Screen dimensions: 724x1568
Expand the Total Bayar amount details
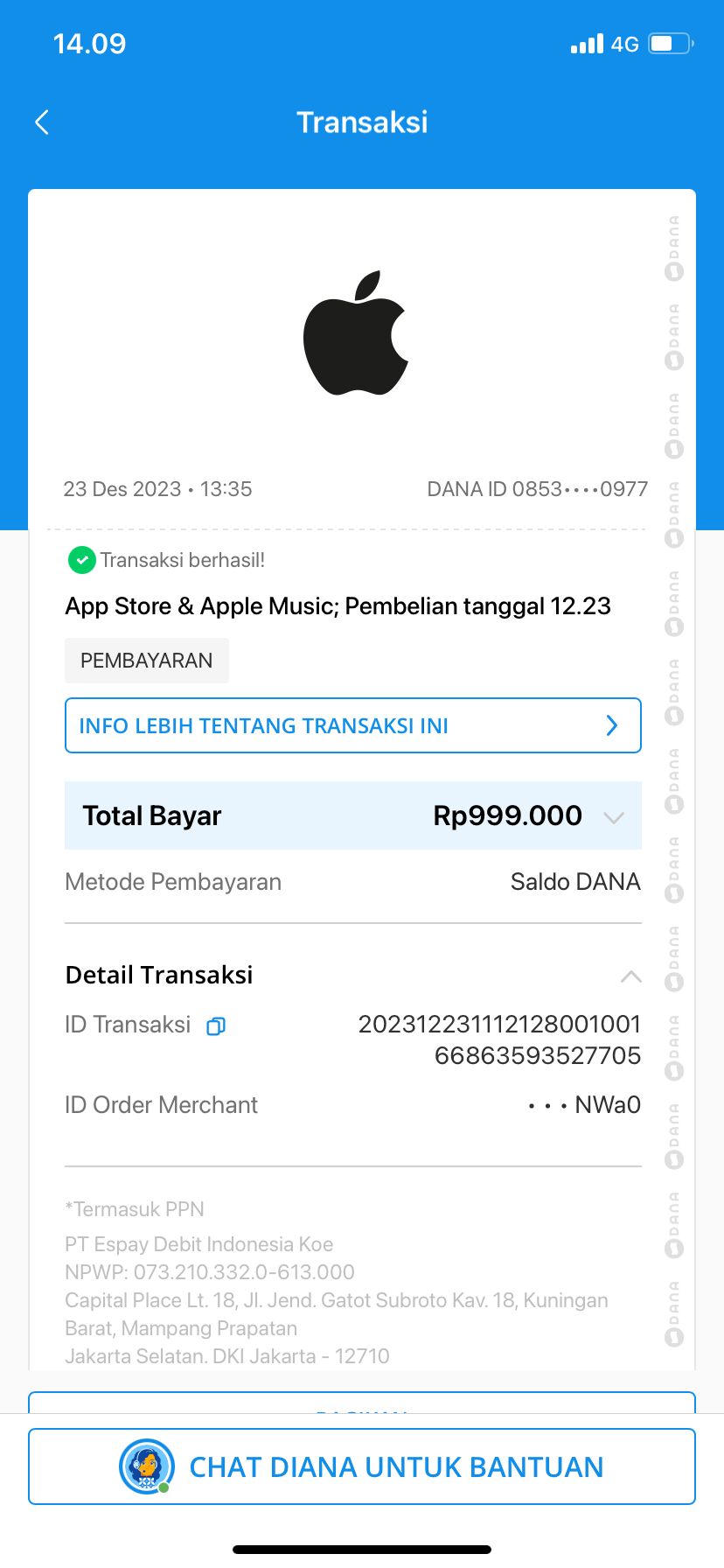coord(616,815)
